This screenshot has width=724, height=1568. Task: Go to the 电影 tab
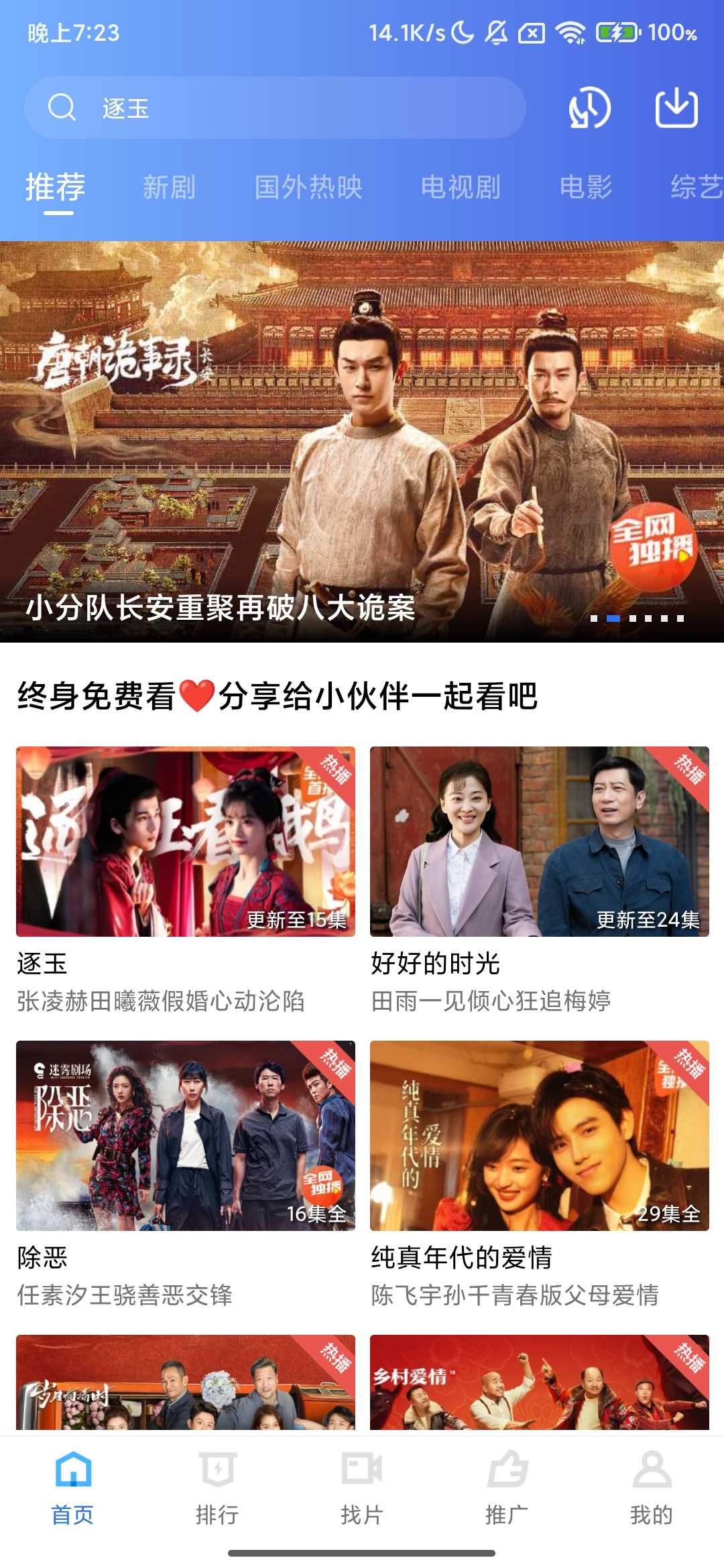click(586, 187)
